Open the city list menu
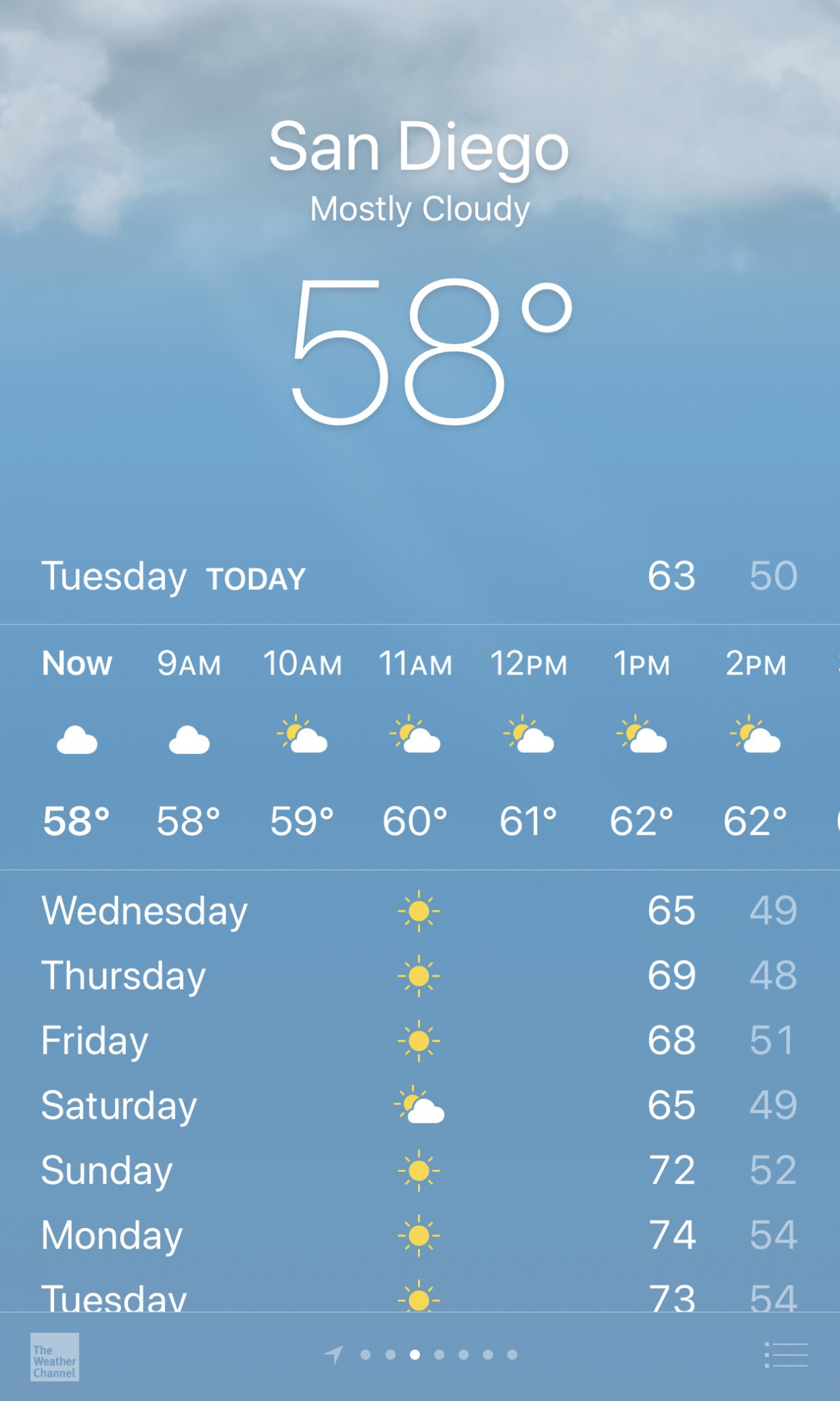The height and width of the screenshot is (1401, 840). (x=786, y=1354)
